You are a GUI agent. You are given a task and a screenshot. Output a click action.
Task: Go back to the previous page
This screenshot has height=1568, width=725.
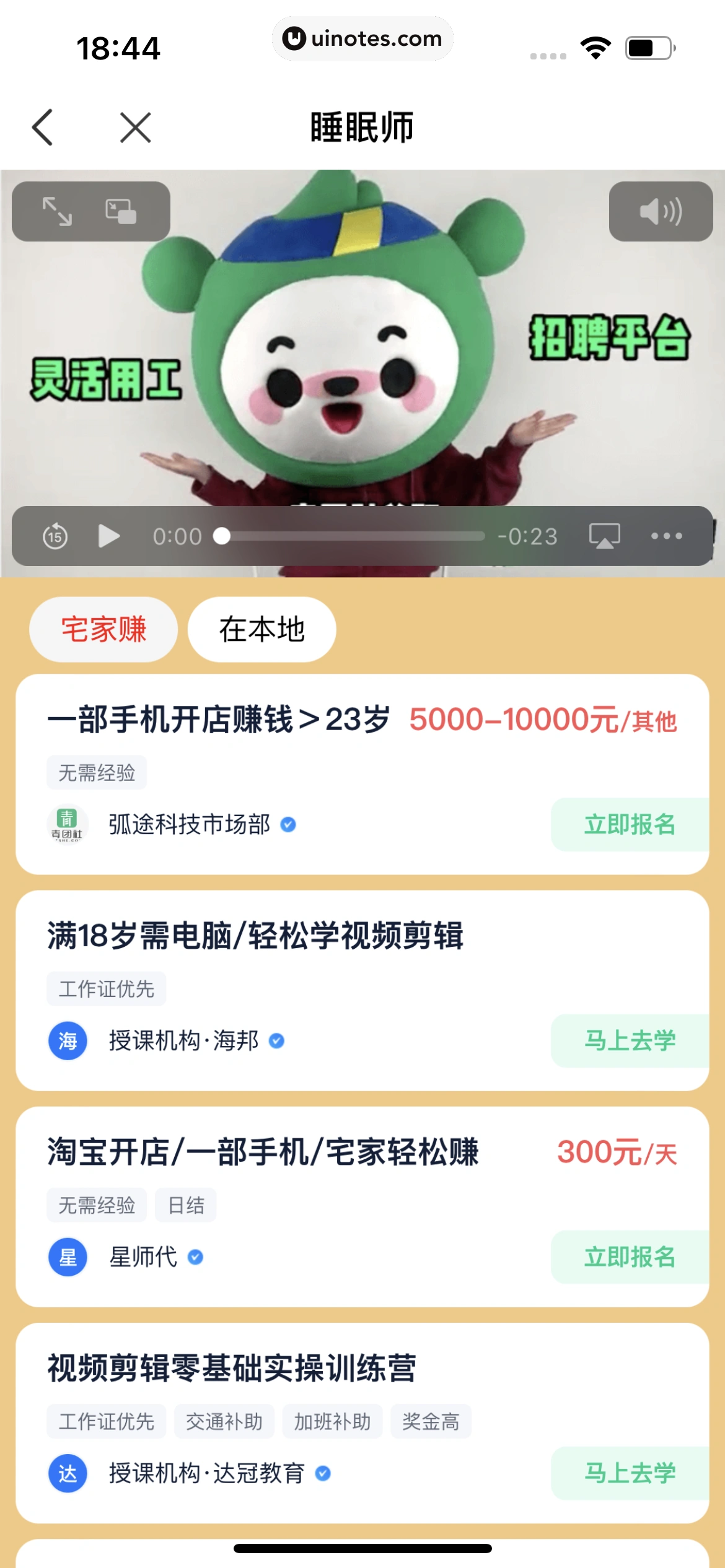click(42, 128)
